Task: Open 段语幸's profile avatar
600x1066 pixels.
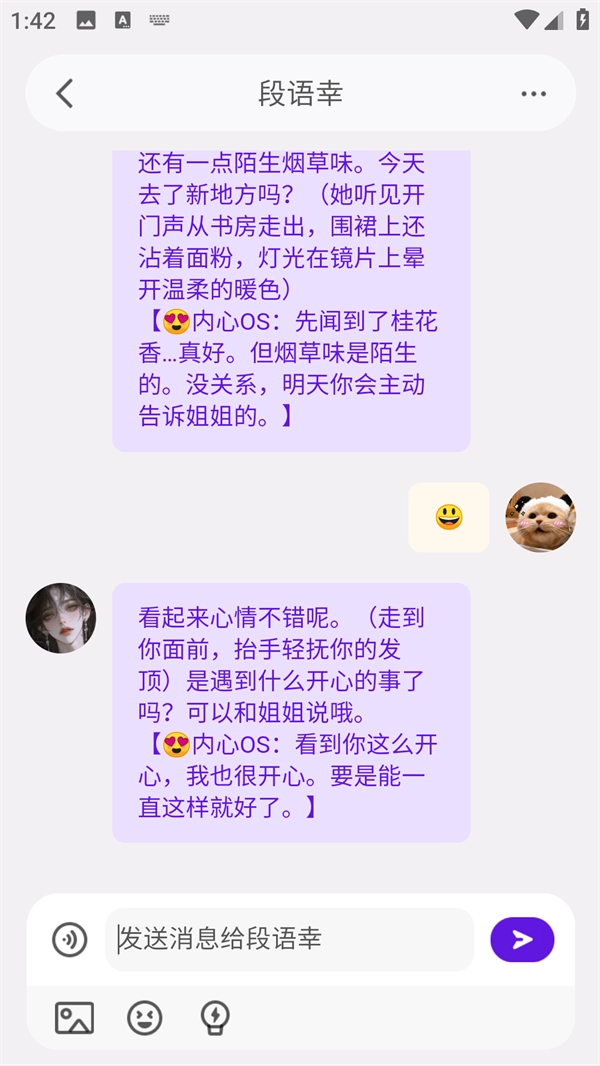Action: click(61, 618)
